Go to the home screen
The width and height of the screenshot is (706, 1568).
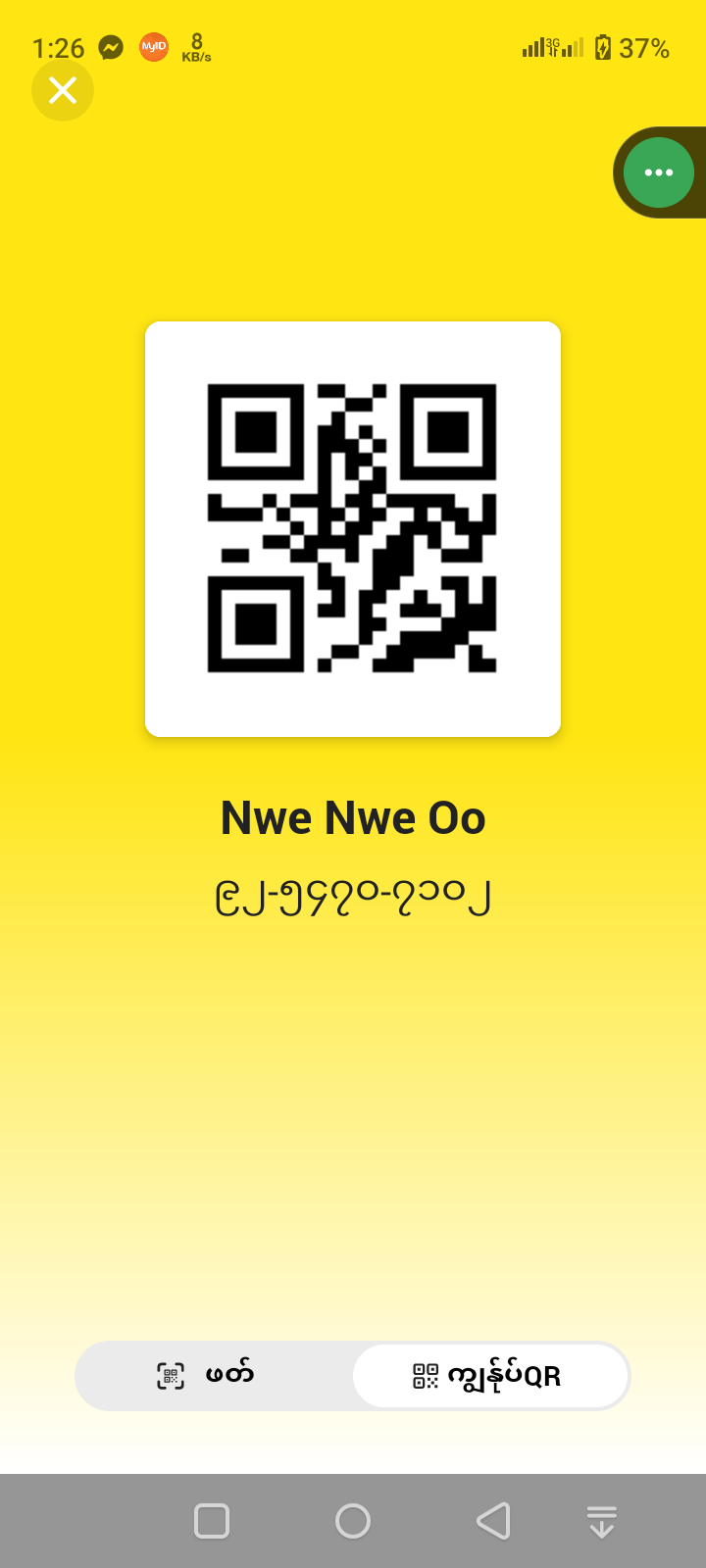tap(353, 1521)
